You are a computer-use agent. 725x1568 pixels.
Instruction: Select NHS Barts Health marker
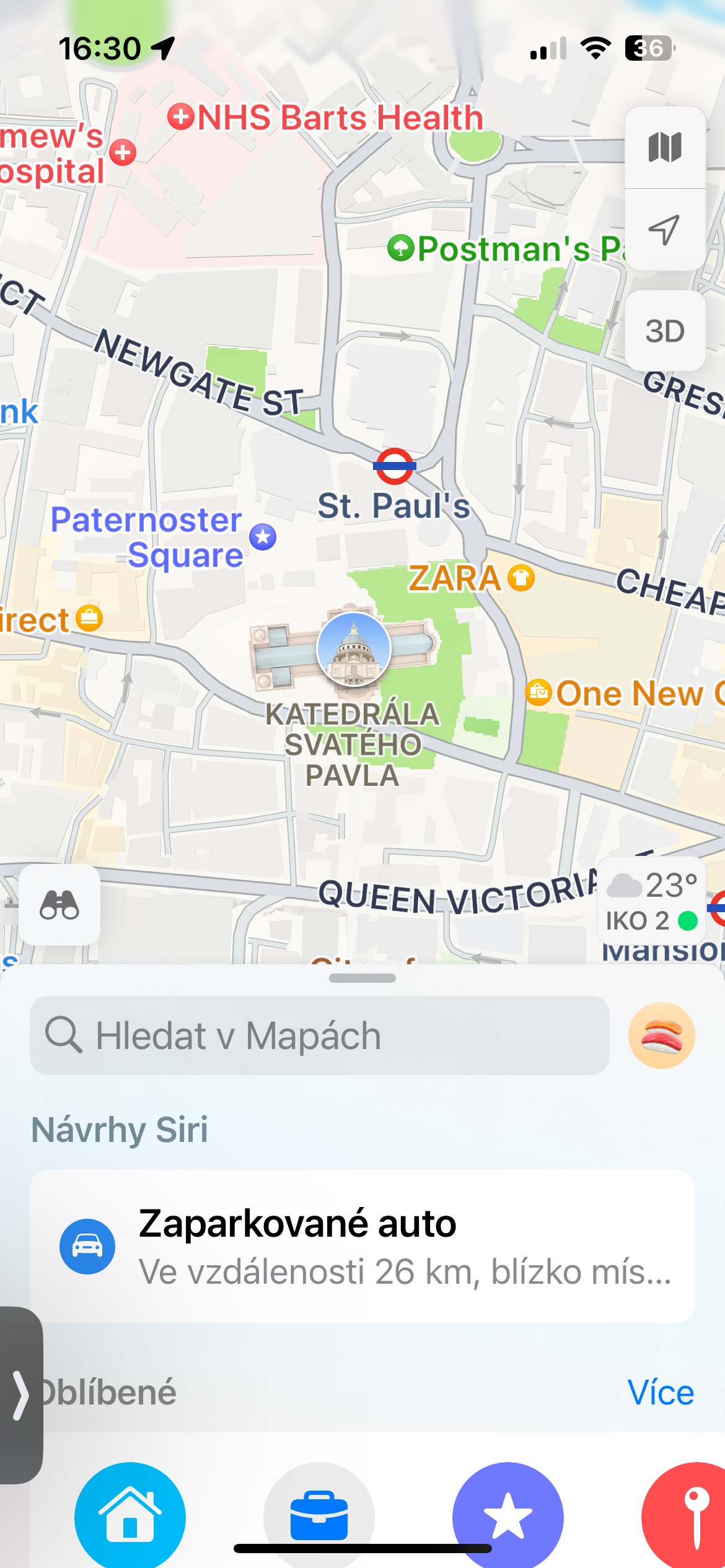coord(181,116)
